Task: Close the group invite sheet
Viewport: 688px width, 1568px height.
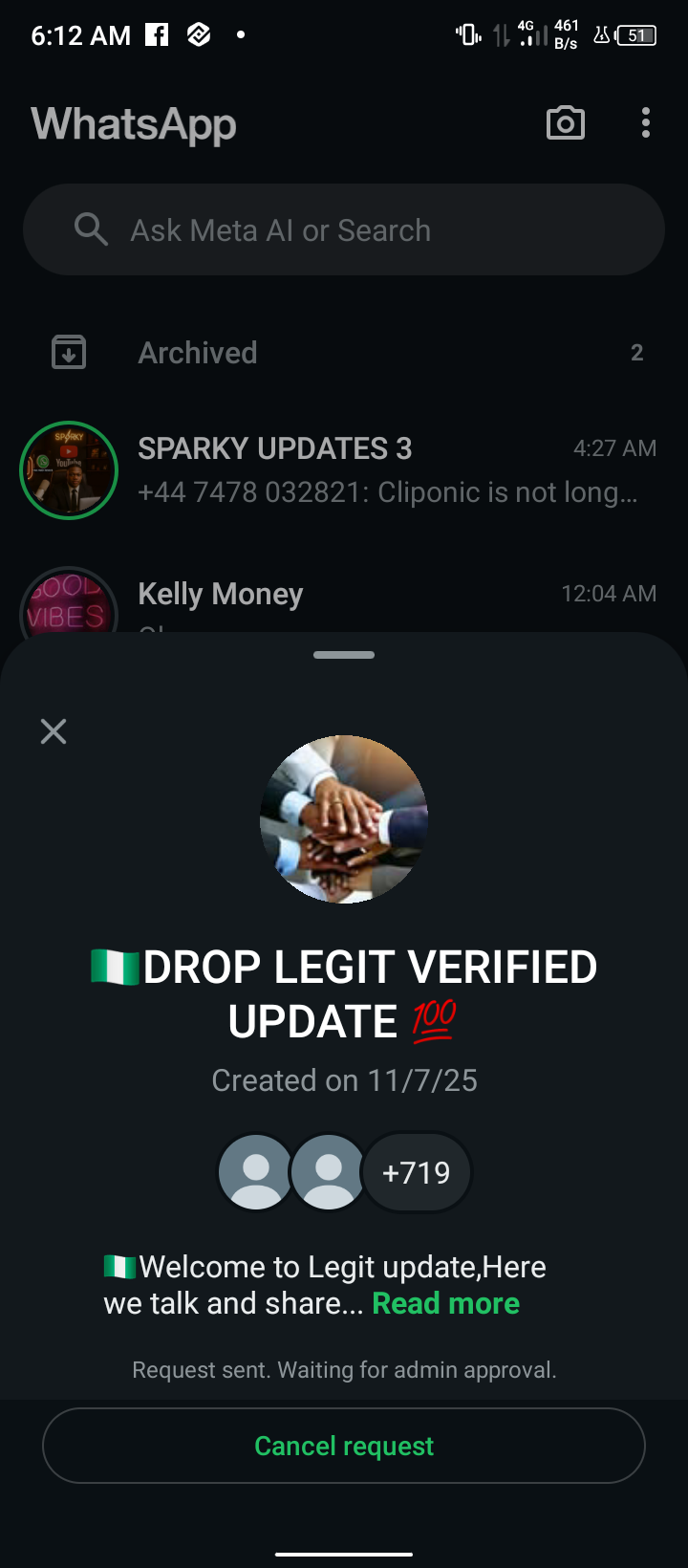Action: [54, 731]
